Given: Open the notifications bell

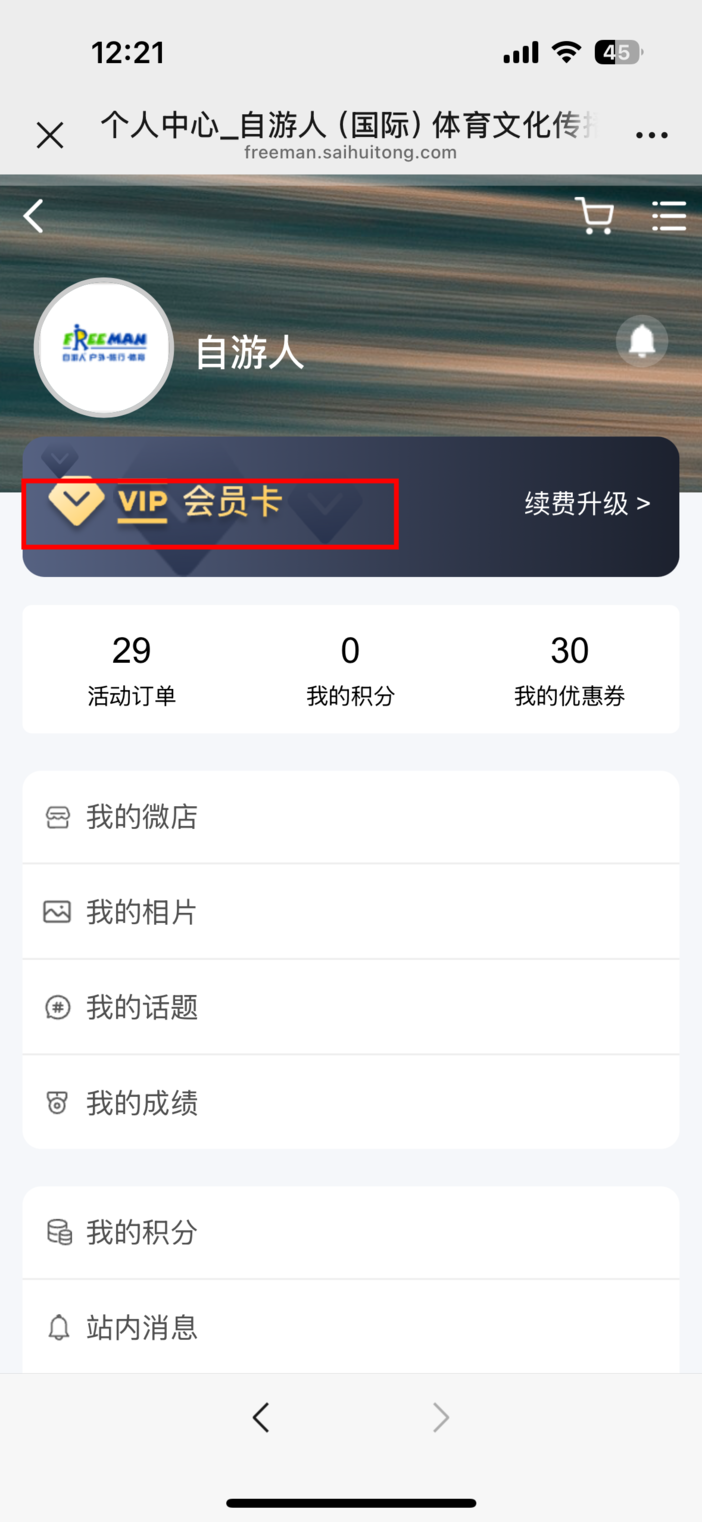Looking at the screenshot, I should coord(642,341).
